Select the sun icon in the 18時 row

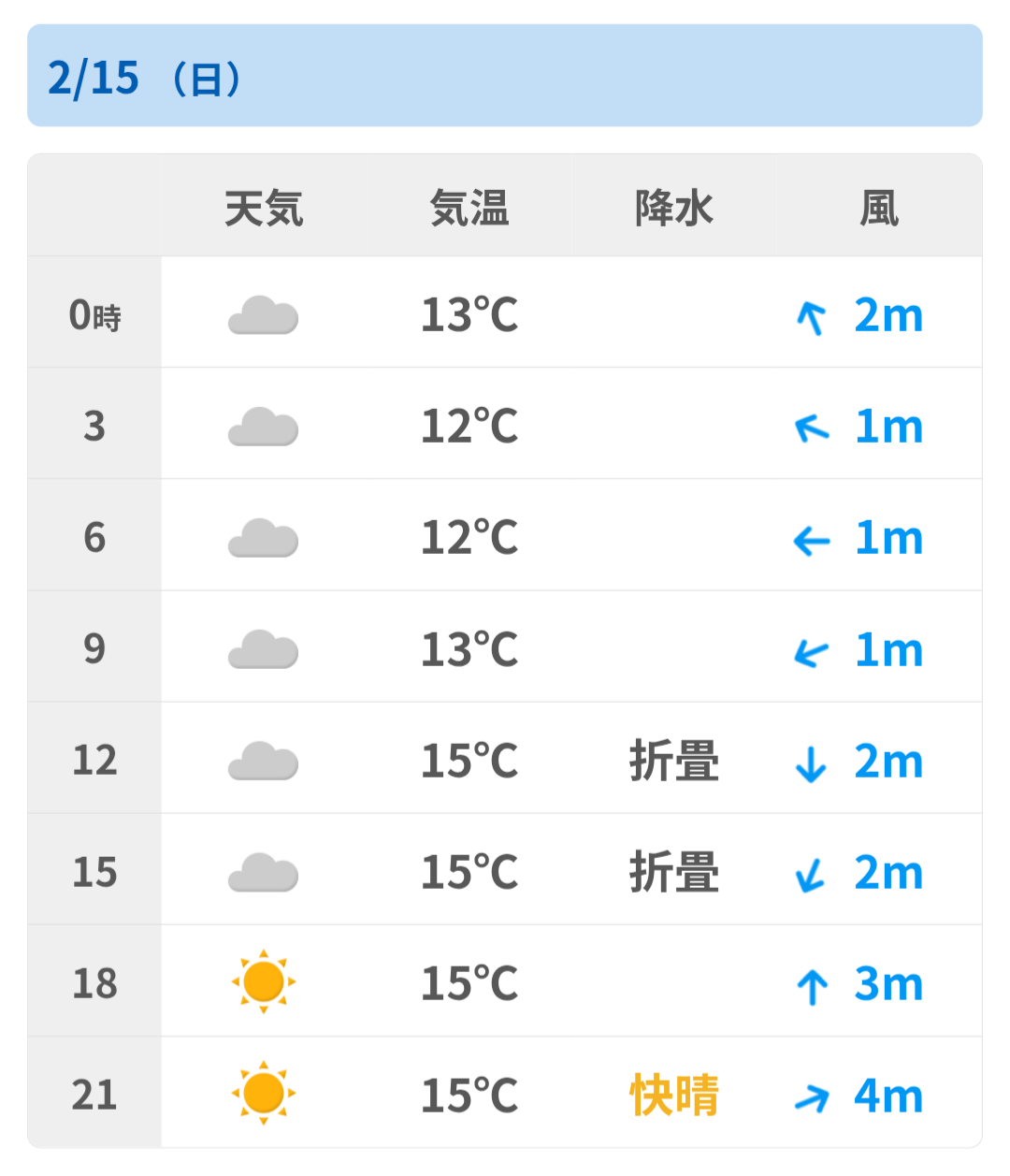263,982
